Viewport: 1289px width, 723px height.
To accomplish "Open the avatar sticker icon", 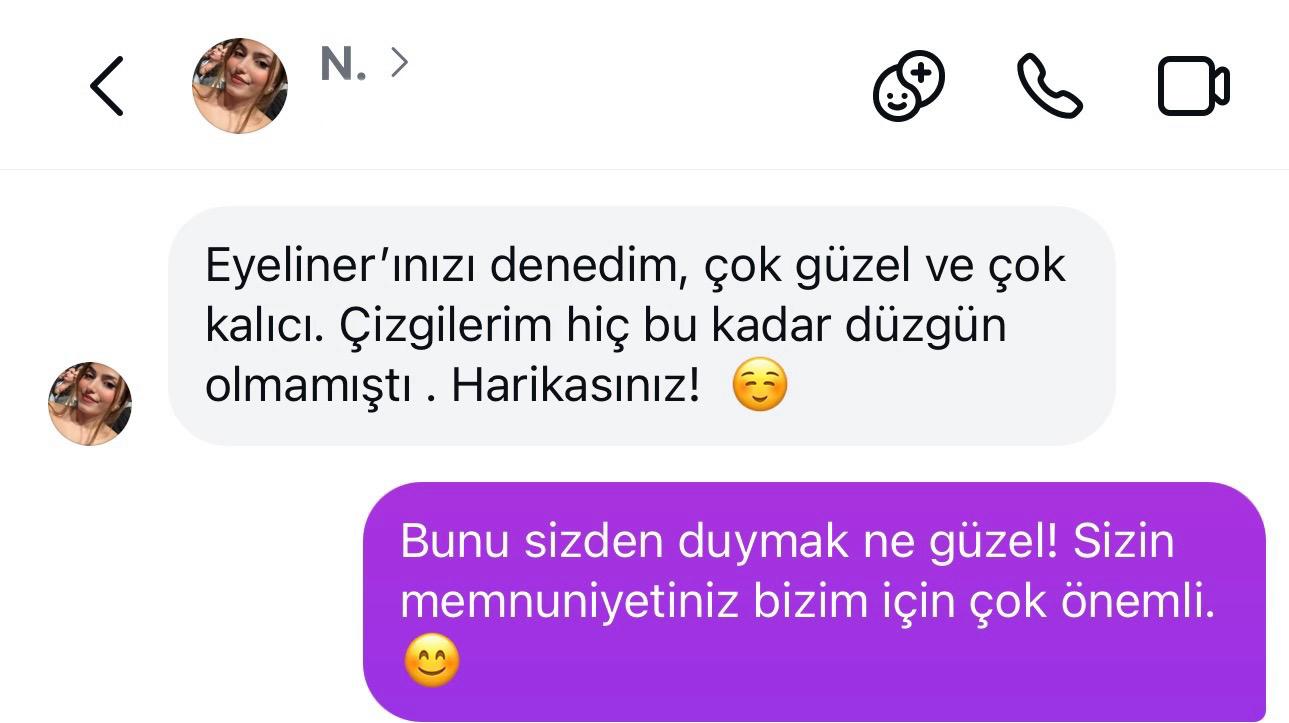I will tap(908, 87).
